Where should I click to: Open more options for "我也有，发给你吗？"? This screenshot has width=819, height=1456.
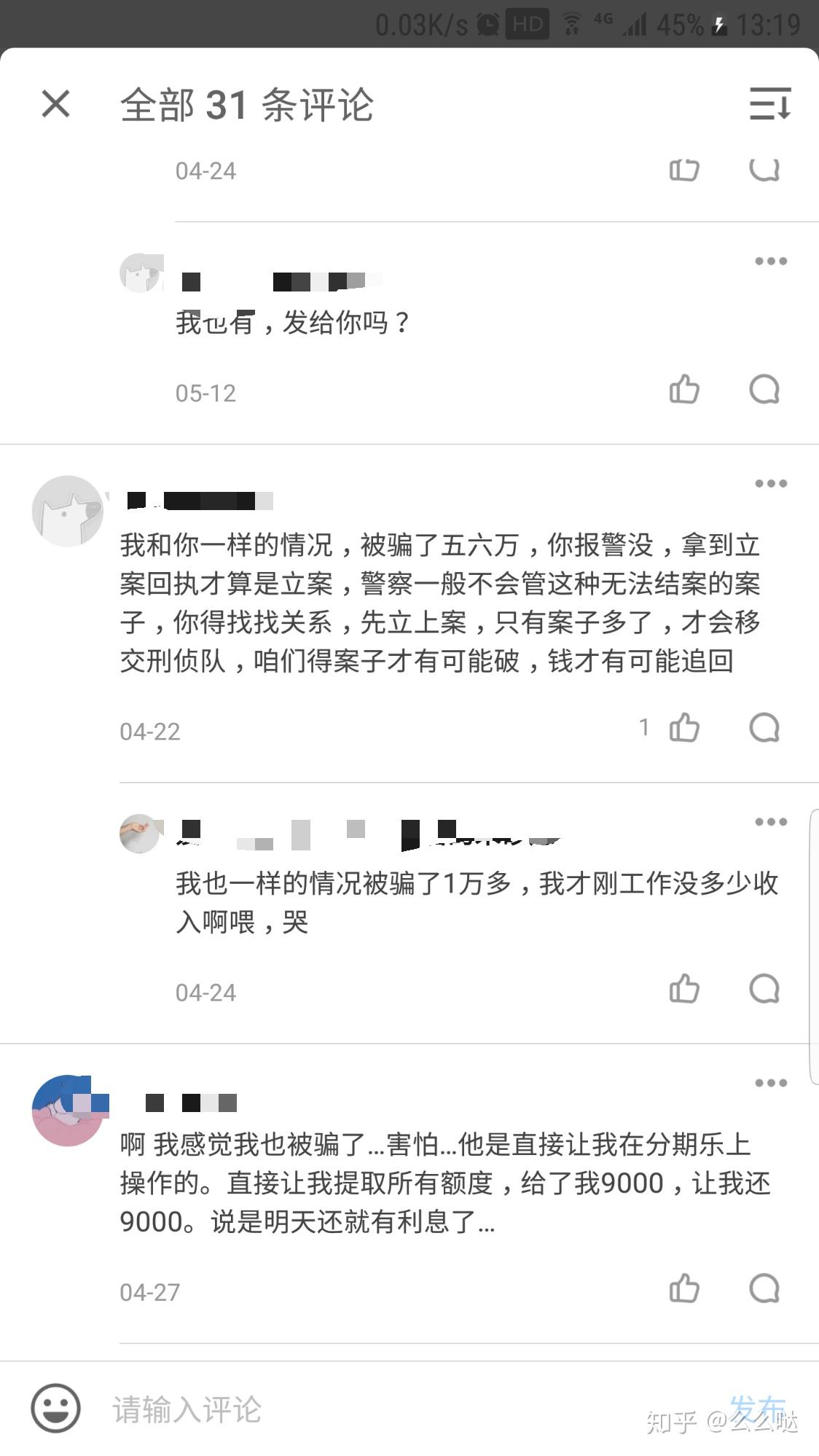pyautogui.click(x=771, y=261)
